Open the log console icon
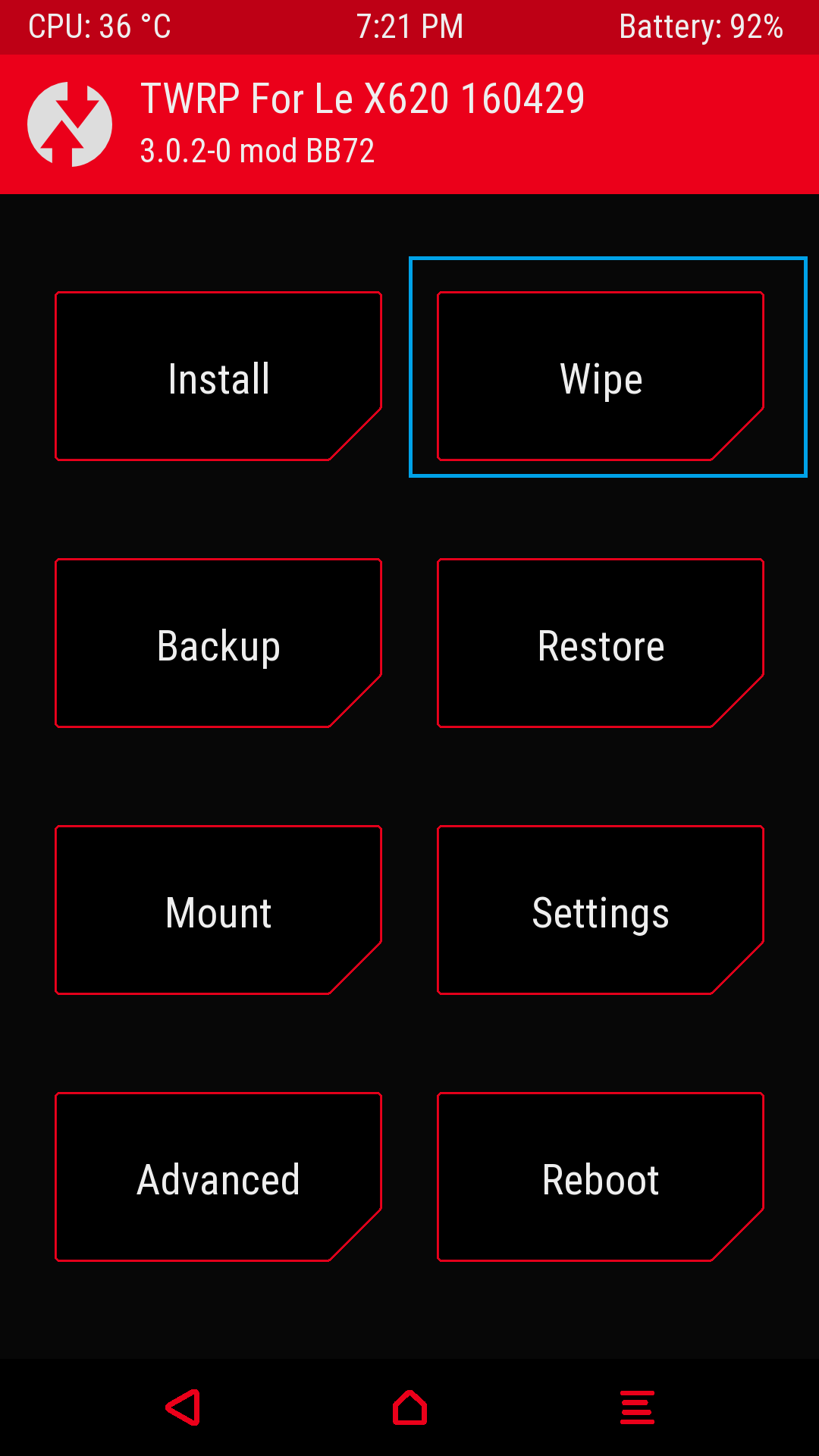819x1456 pixels. [637, 1407]
